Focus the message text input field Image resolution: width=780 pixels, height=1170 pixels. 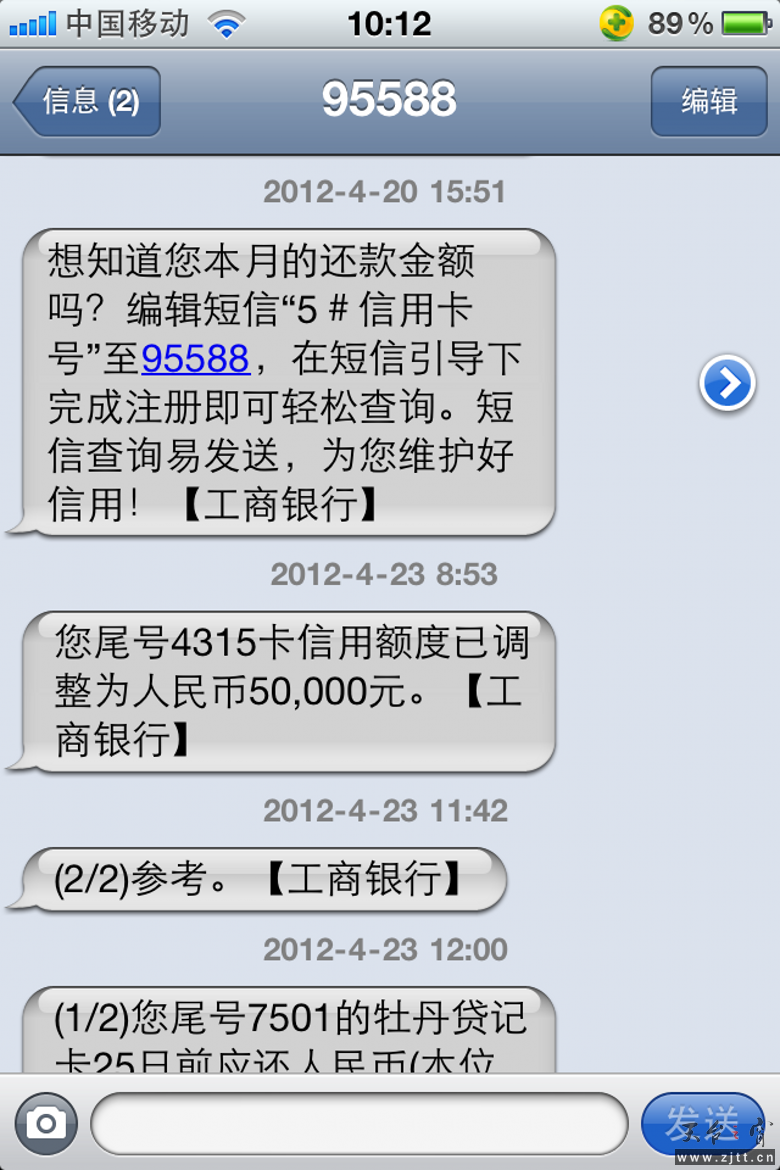click(358, 1123)
